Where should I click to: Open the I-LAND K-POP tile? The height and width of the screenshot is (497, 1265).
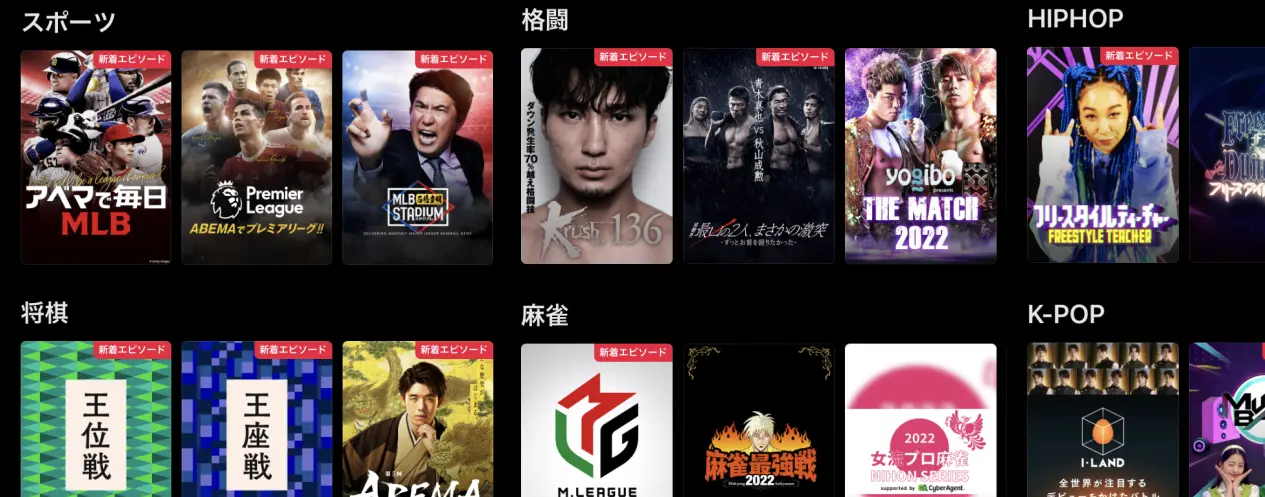pyautogui.click(x=1102, y=420)
